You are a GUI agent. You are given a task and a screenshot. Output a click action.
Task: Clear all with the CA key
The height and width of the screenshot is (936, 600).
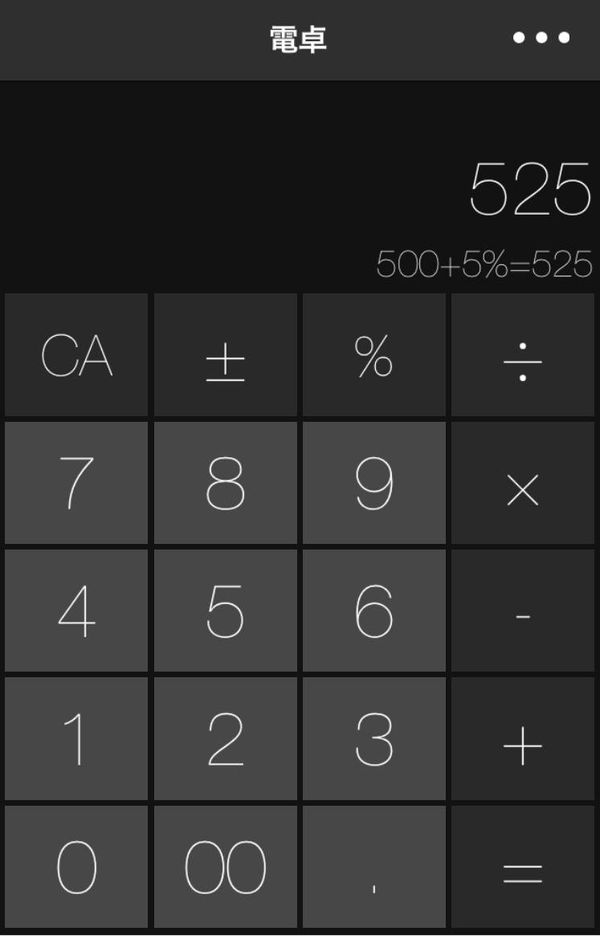click(76, 355)
